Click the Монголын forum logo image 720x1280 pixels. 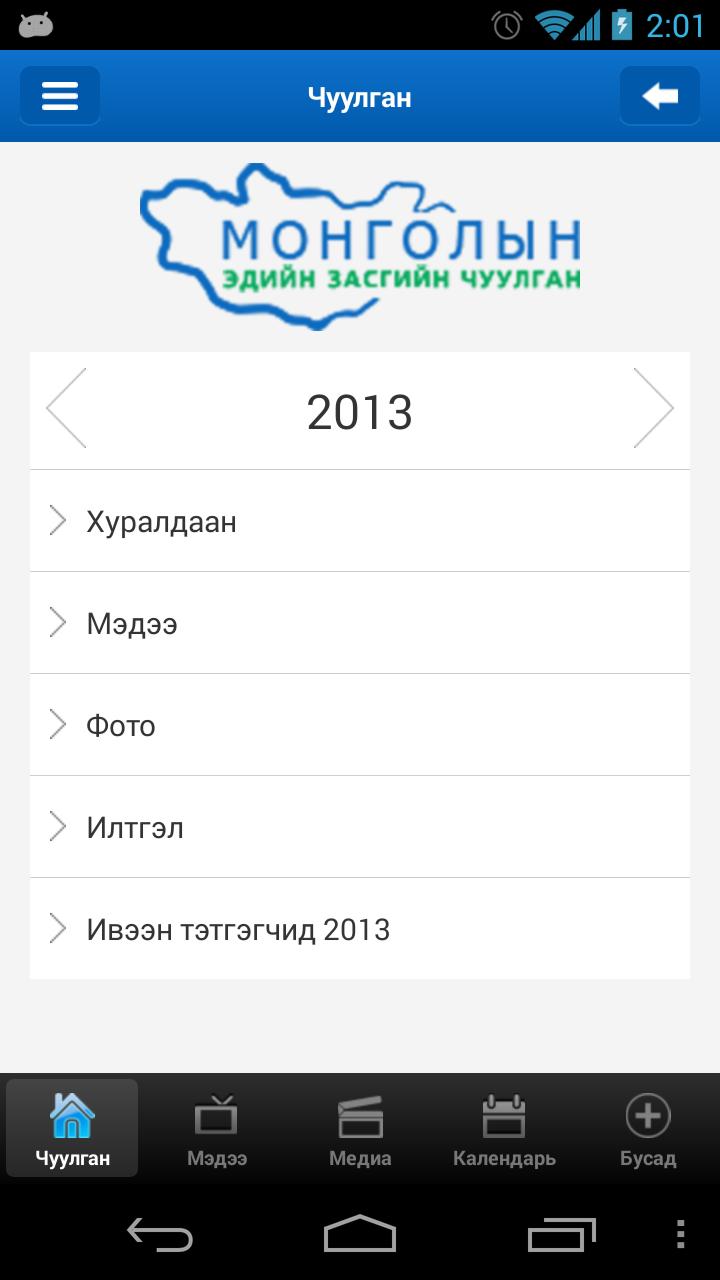[360, 245]
